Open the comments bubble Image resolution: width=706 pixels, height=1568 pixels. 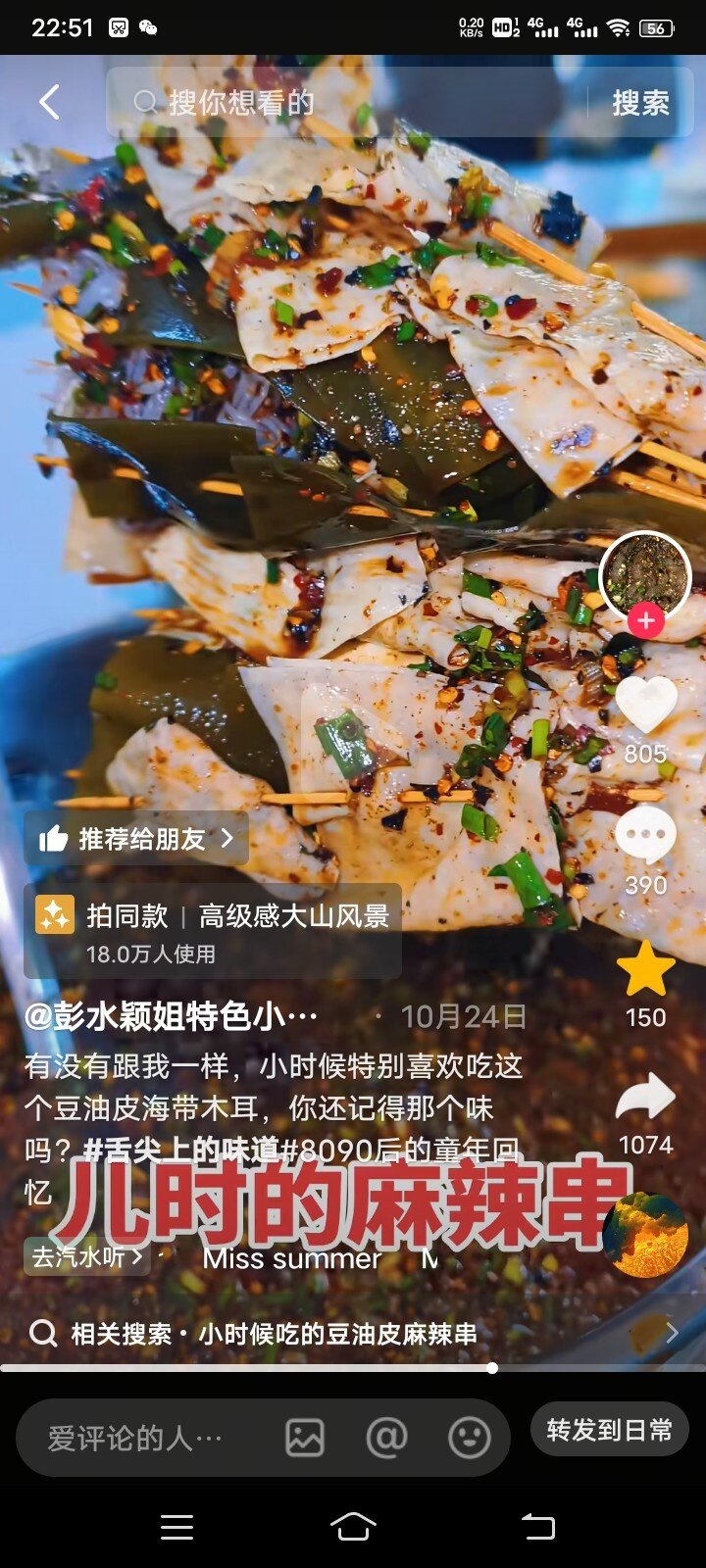pos(645,836)
